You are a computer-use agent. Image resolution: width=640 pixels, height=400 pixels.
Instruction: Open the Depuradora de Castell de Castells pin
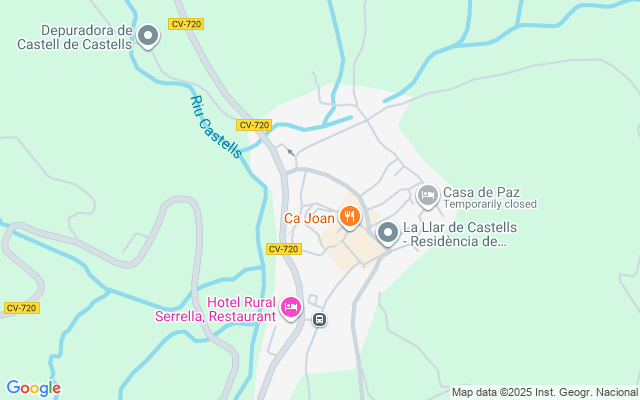tap(148, 36)
